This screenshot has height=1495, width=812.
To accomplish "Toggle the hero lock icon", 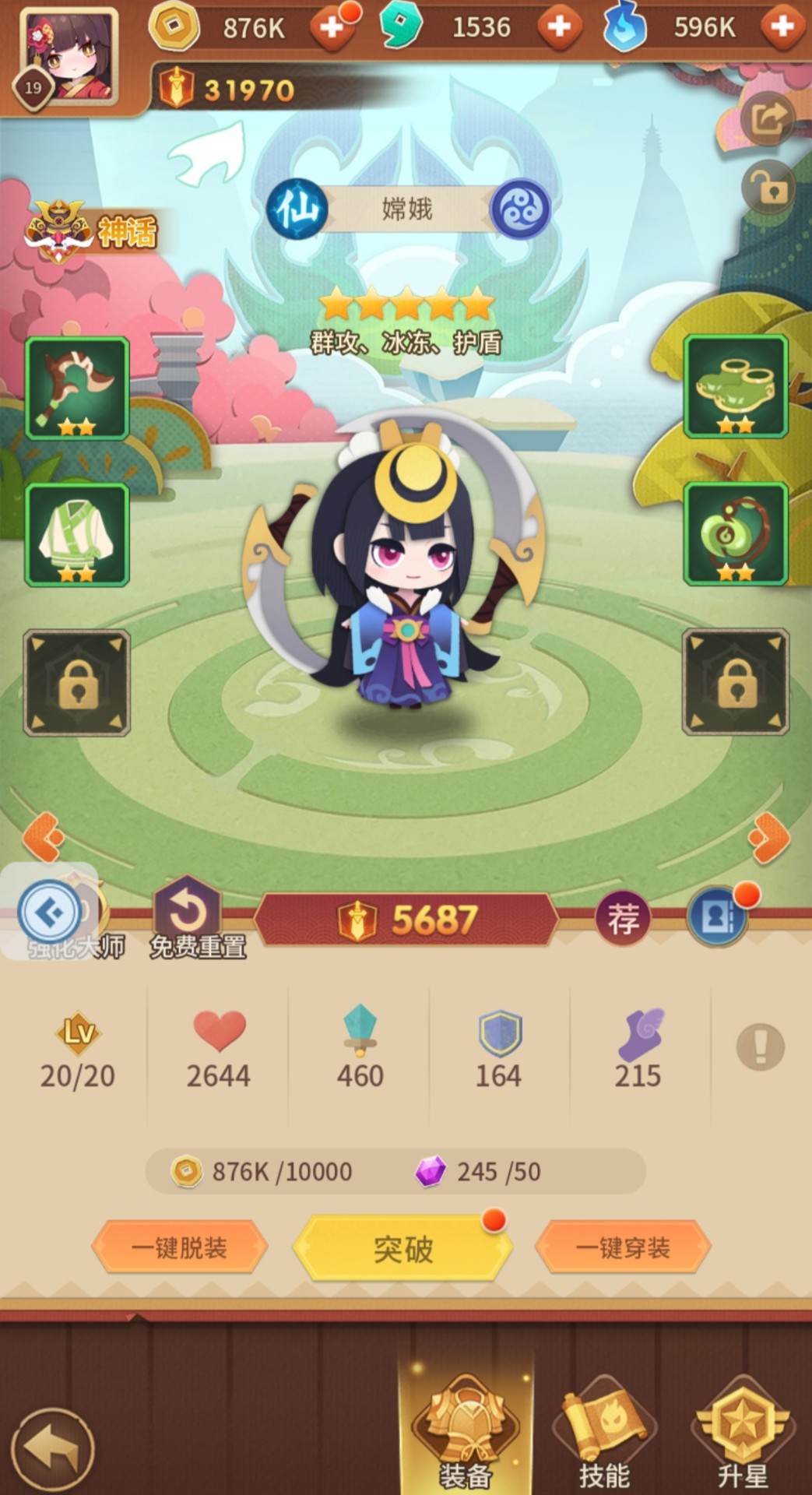I will click(768, 188).
